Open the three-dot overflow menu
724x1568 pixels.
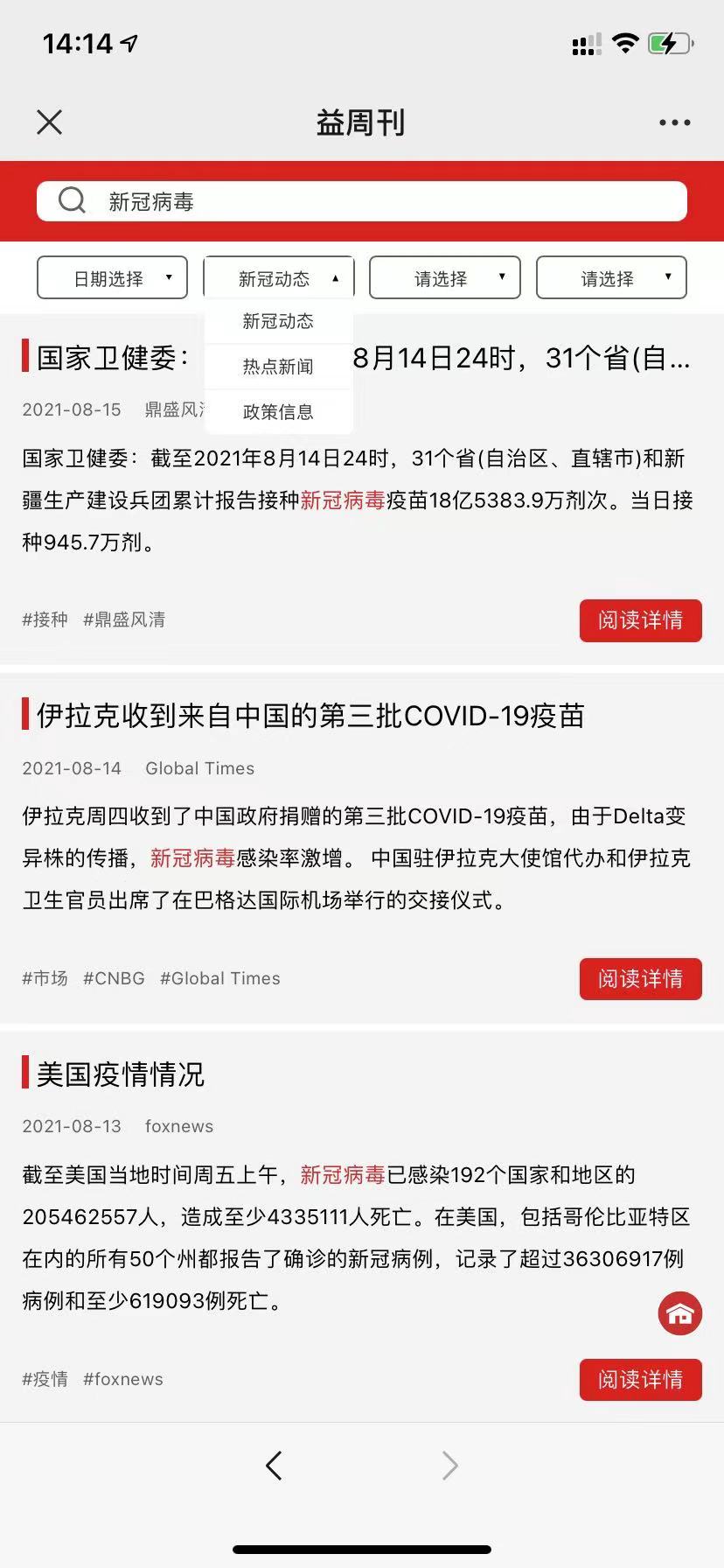coord(674,122)
